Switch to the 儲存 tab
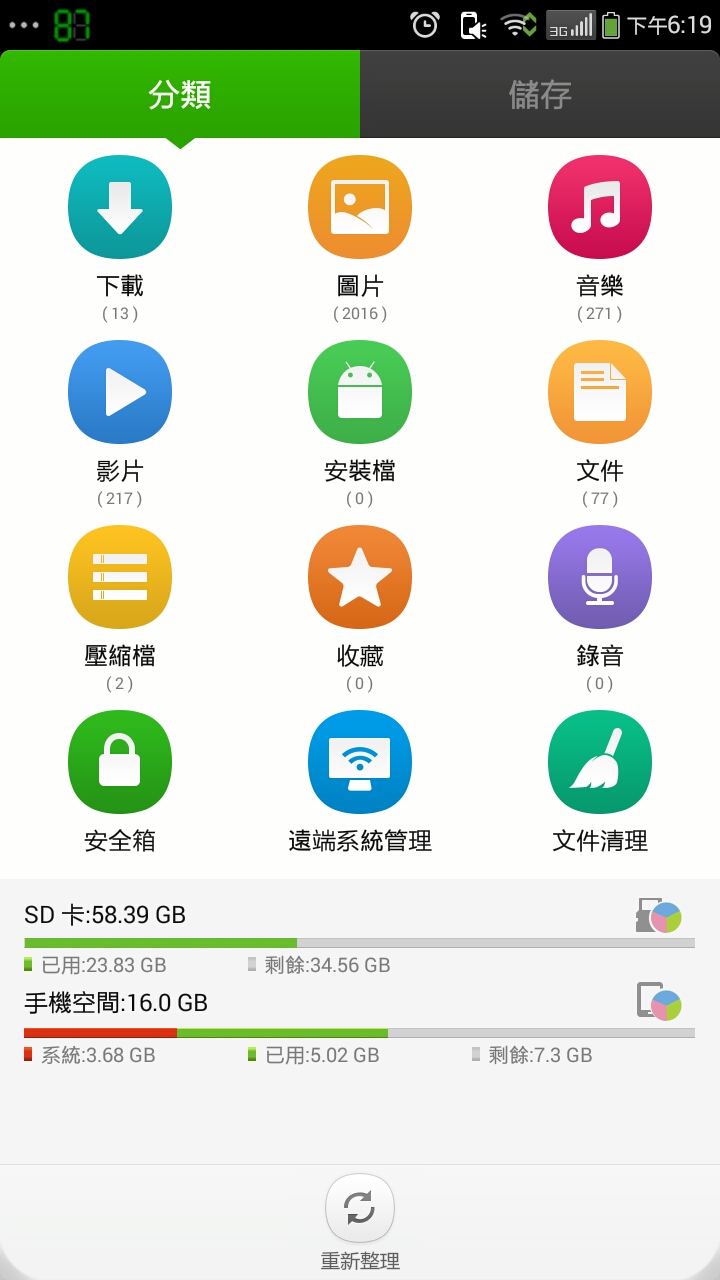Screen dimensions: 720x1280 pos(540,94)
